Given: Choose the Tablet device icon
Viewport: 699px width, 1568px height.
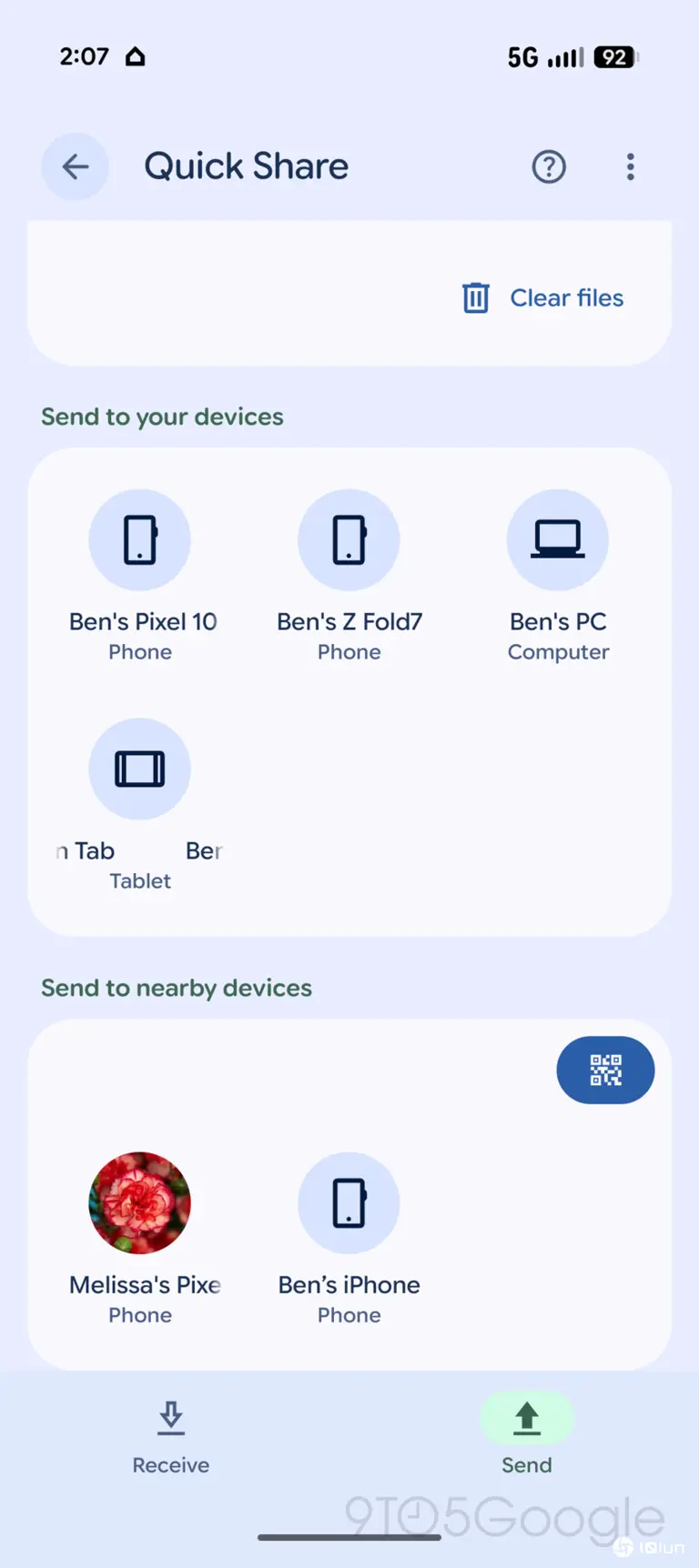Looking at the screenshot, I should [x=139, y=768].
